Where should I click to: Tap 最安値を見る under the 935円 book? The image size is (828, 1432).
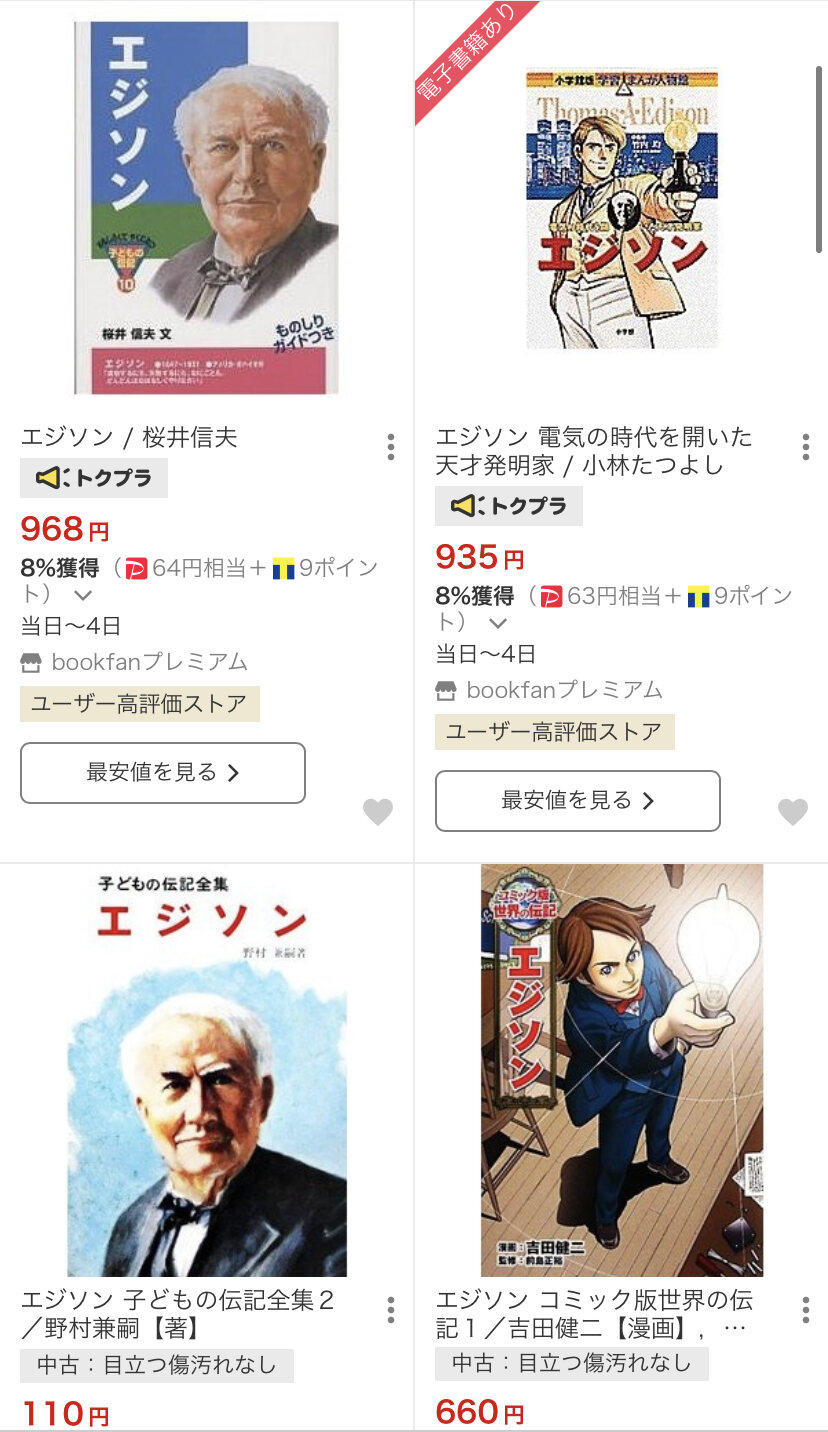pyautogui.click(x=577, y=801)
